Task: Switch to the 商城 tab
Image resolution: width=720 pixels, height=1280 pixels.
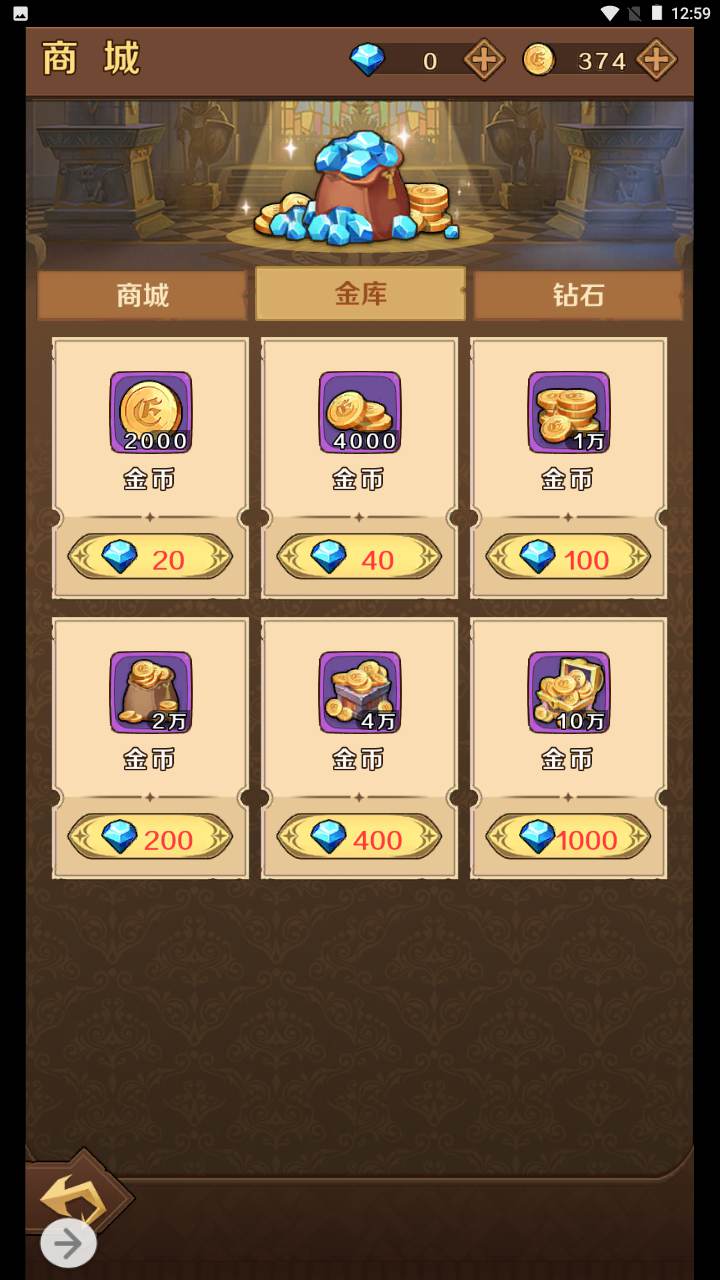Action: click(x=142, y=295)
